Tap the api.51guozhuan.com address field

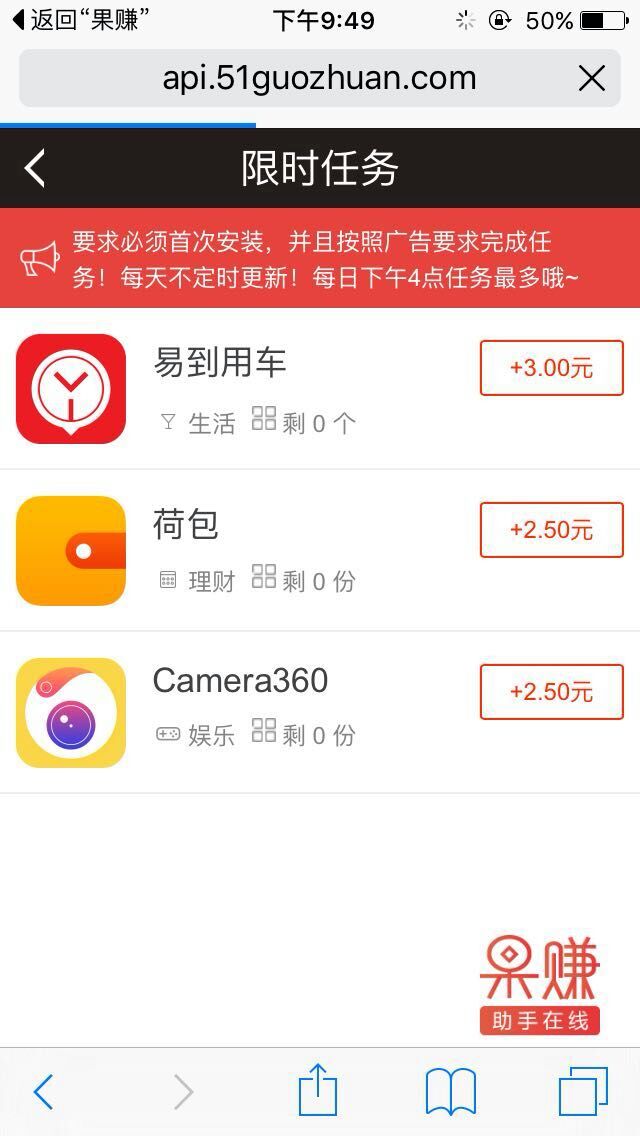point(320,78)
